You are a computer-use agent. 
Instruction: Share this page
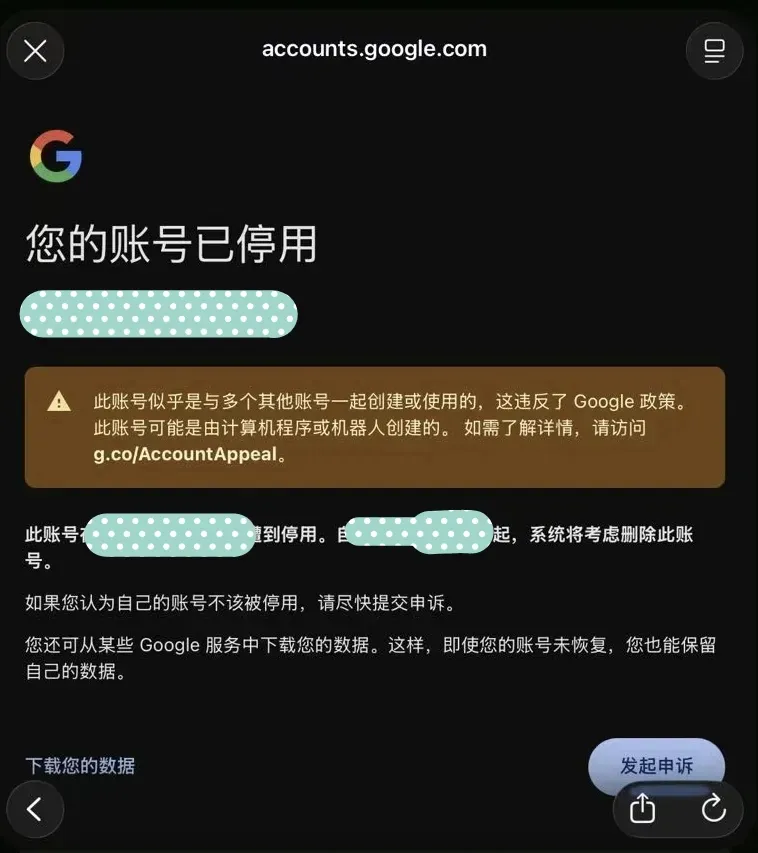[x=643, y=808]
